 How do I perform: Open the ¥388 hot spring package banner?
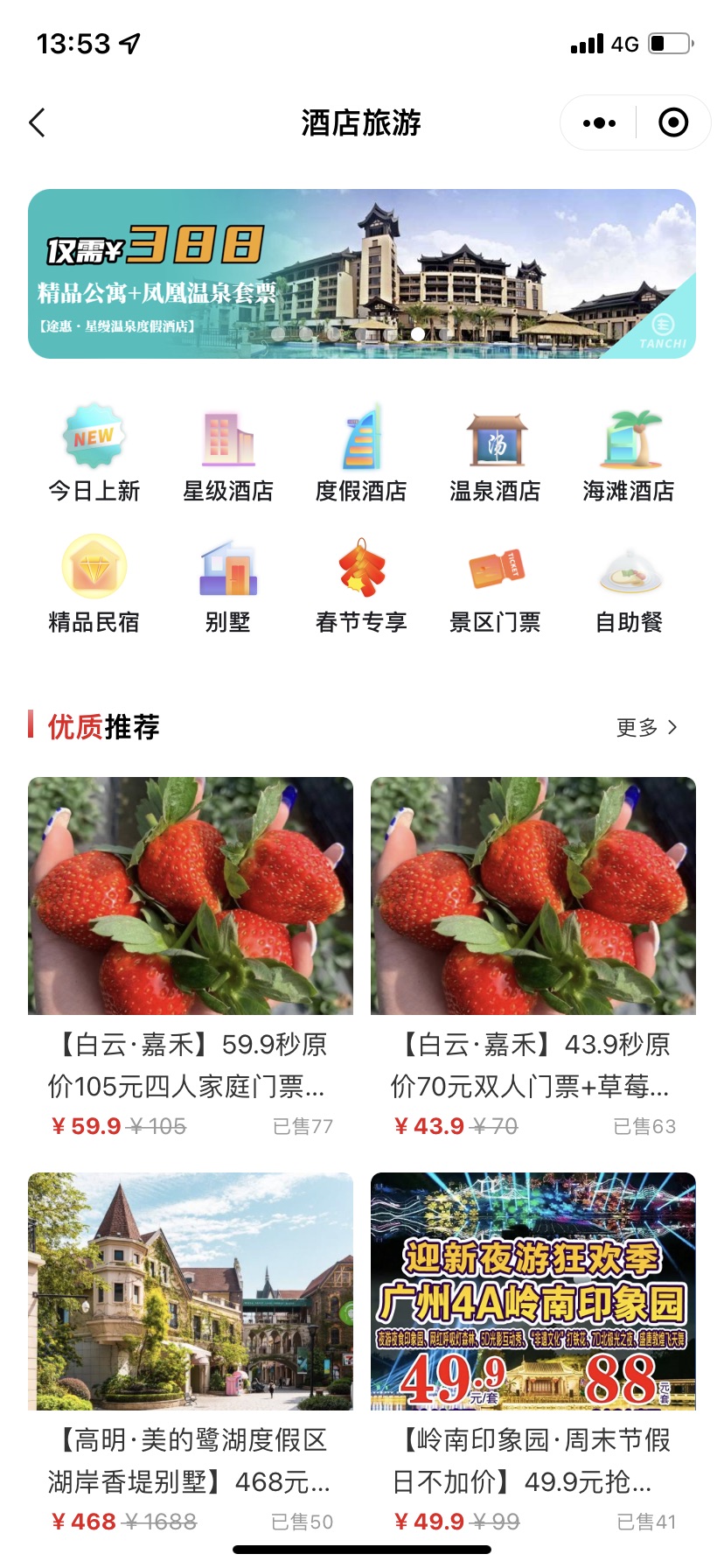point(362,274)
